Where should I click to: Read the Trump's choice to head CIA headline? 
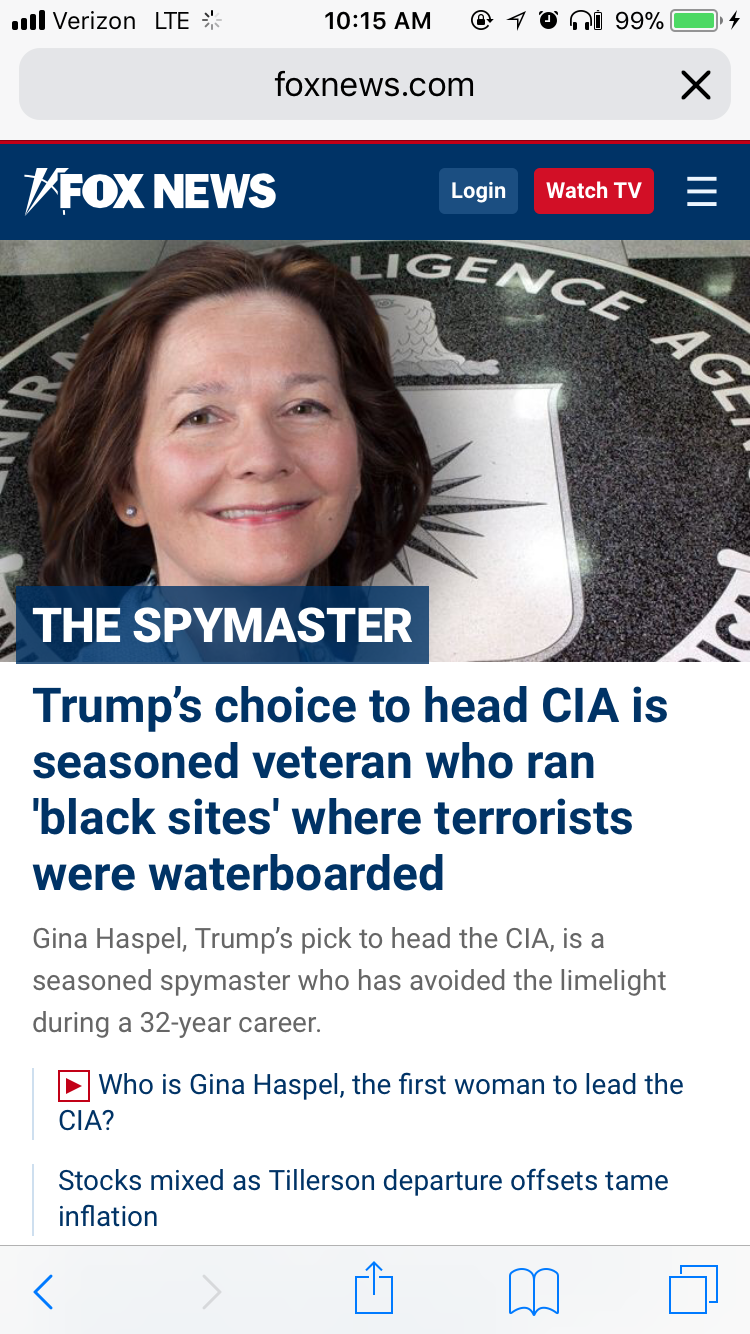click(x=350, y=790)
